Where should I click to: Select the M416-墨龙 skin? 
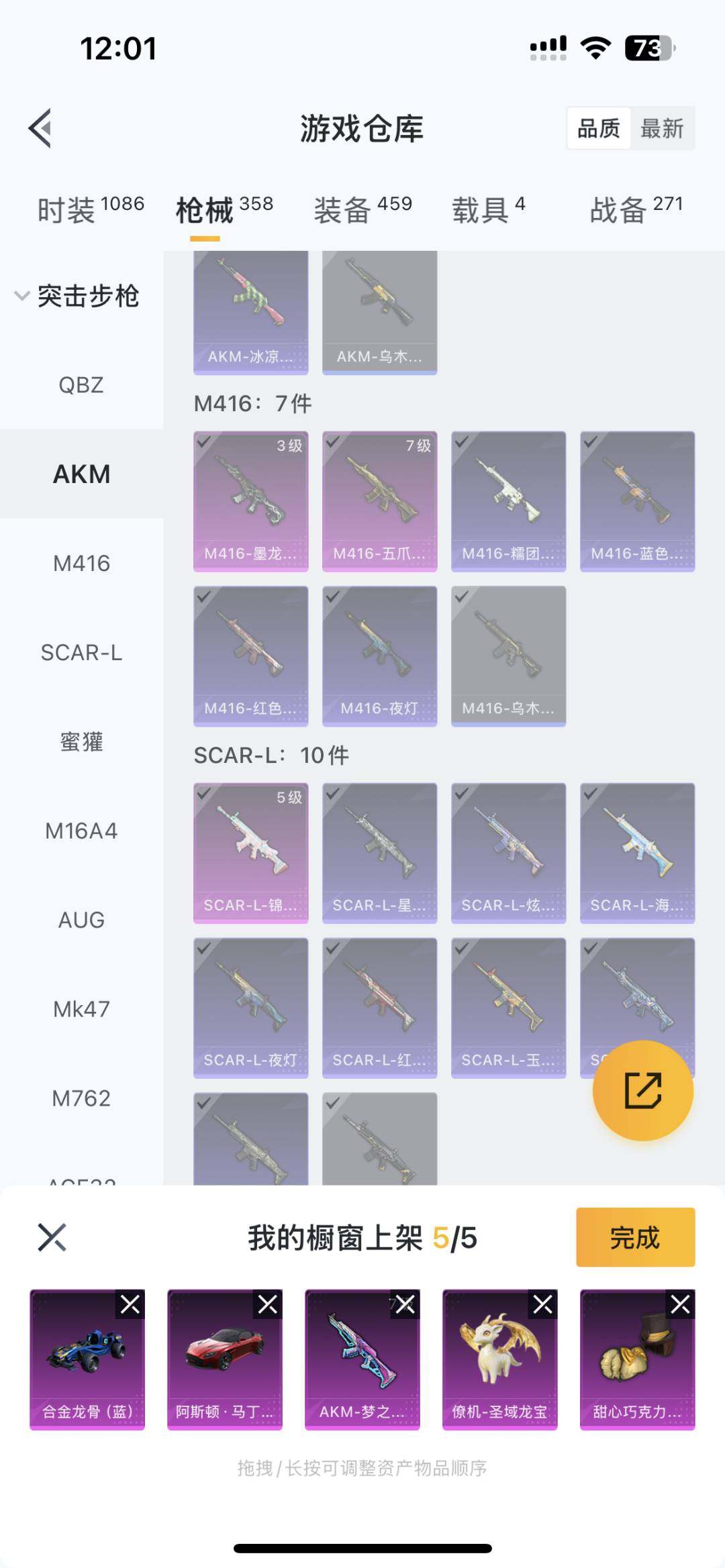(250, 501)
